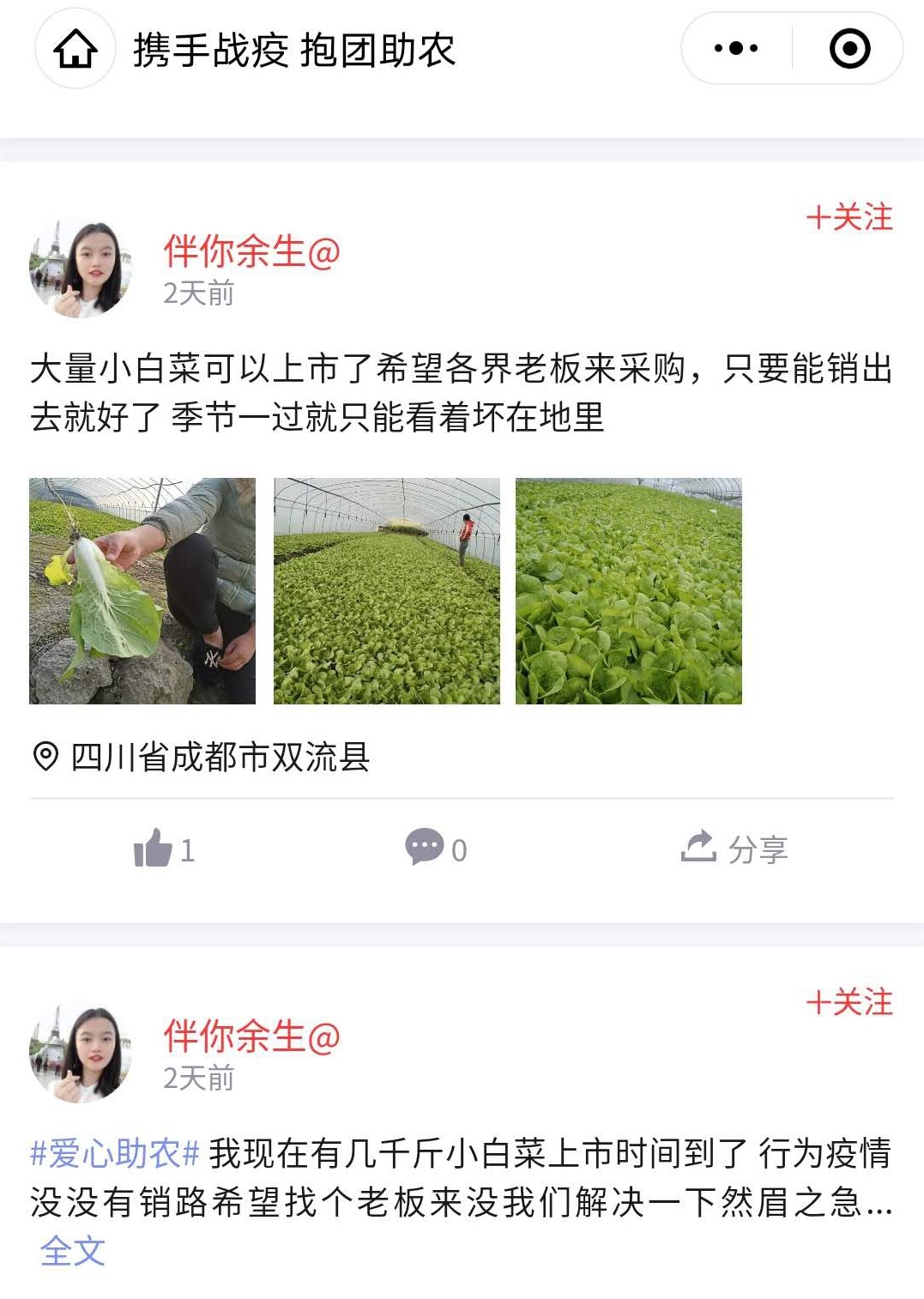Open the avatar on the 大量小白菜 post

pos(80,269)
